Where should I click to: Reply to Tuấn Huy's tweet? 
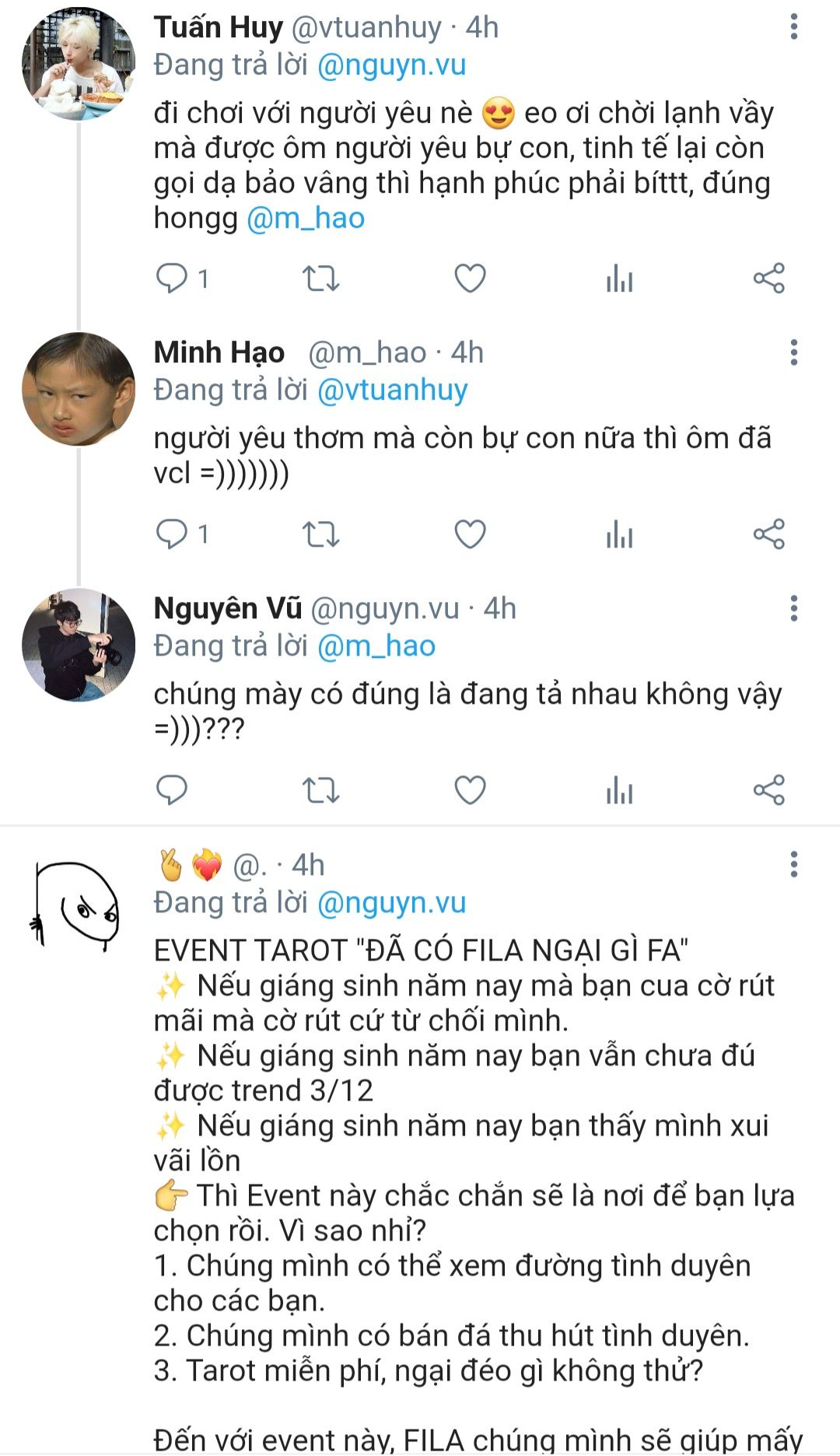(x=172, y=278)
